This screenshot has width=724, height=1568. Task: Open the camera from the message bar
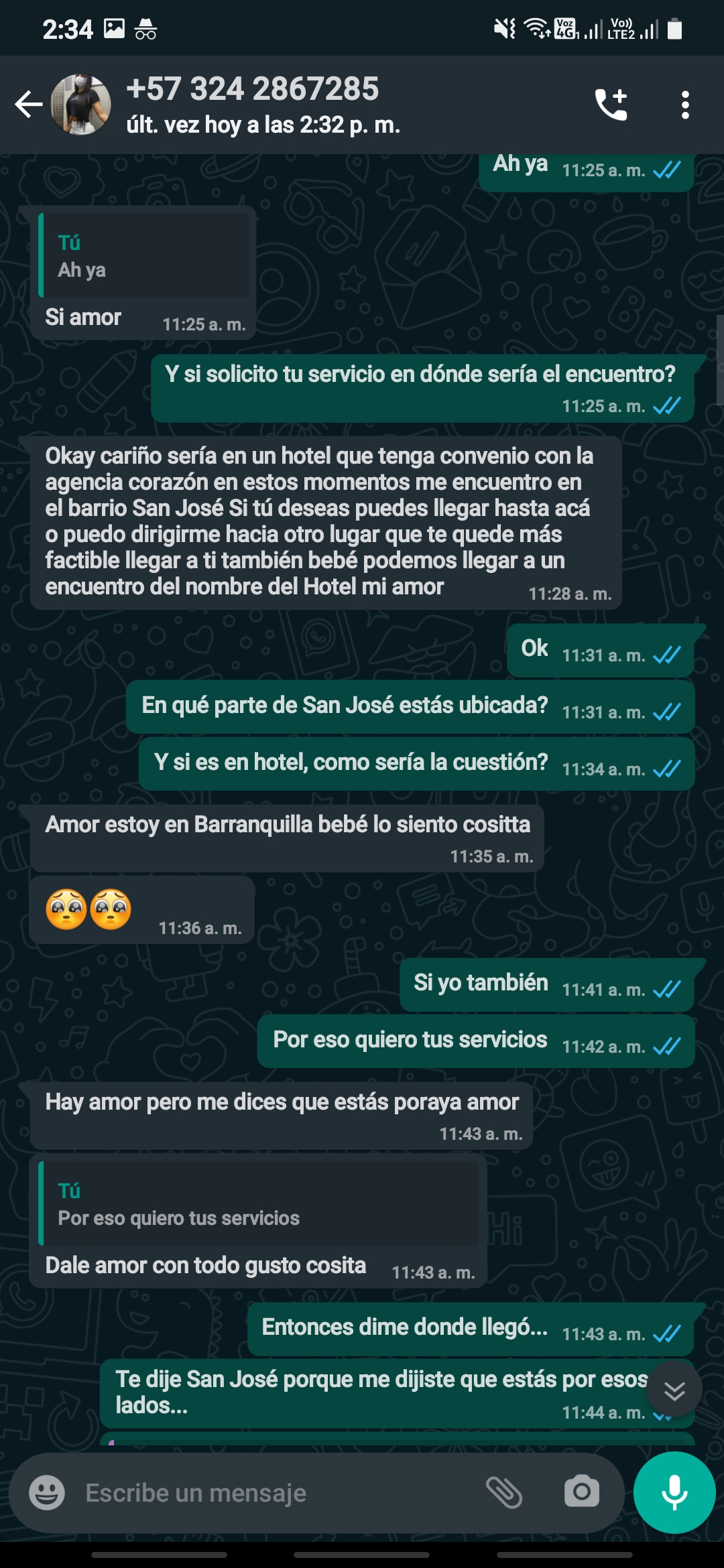tap(581, 1493)
